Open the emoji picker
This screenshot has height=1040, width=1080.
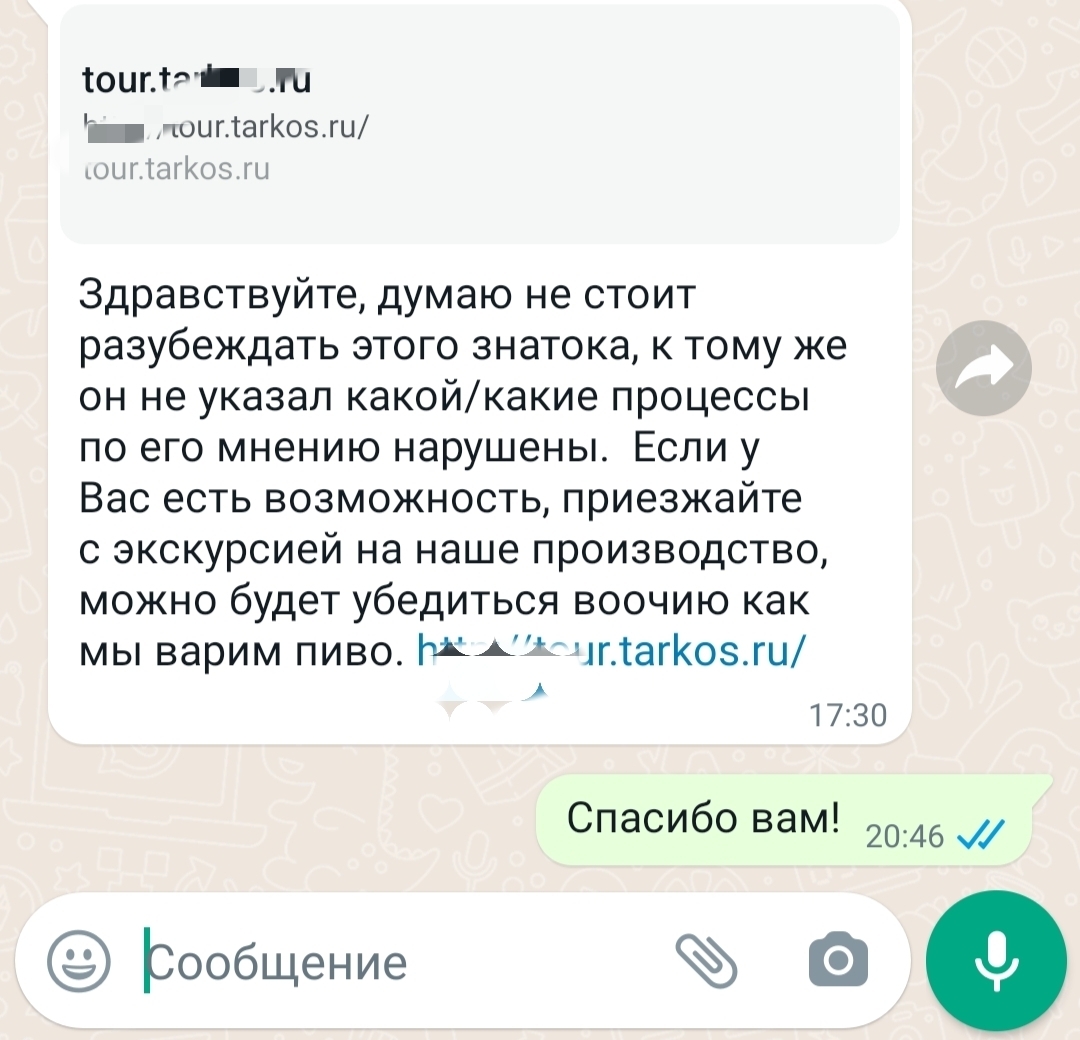[x=79, y=962]
